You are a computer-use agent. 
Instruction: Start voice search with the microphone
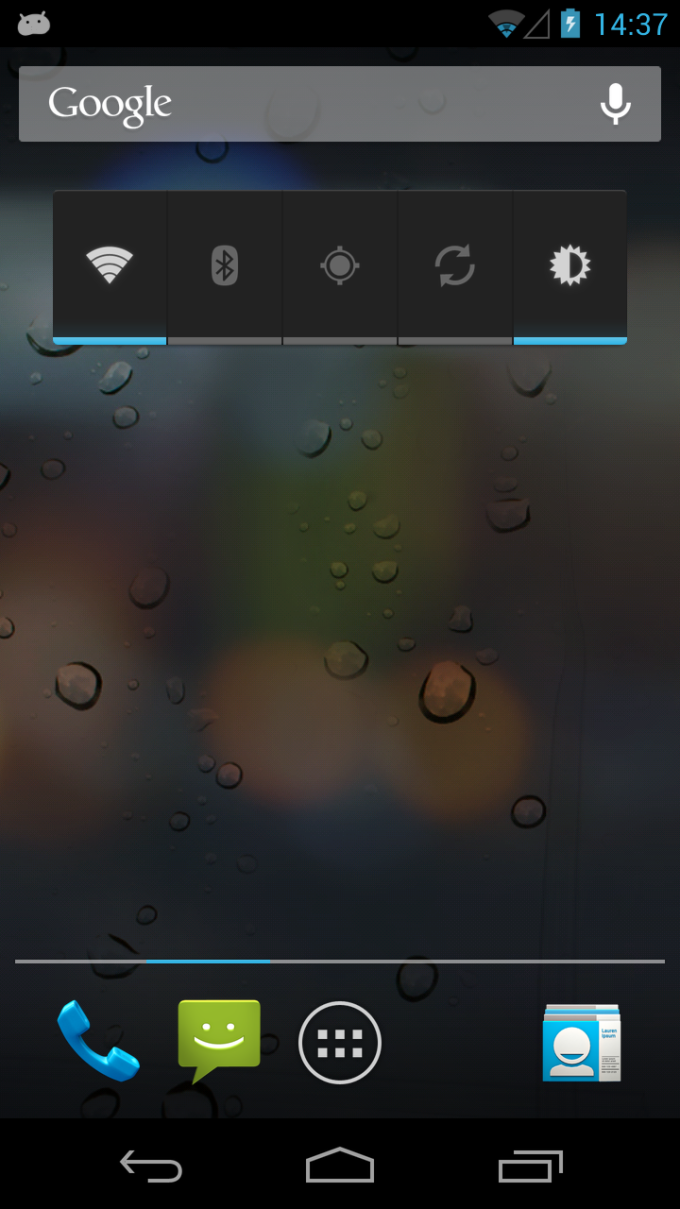pos(615,104)
